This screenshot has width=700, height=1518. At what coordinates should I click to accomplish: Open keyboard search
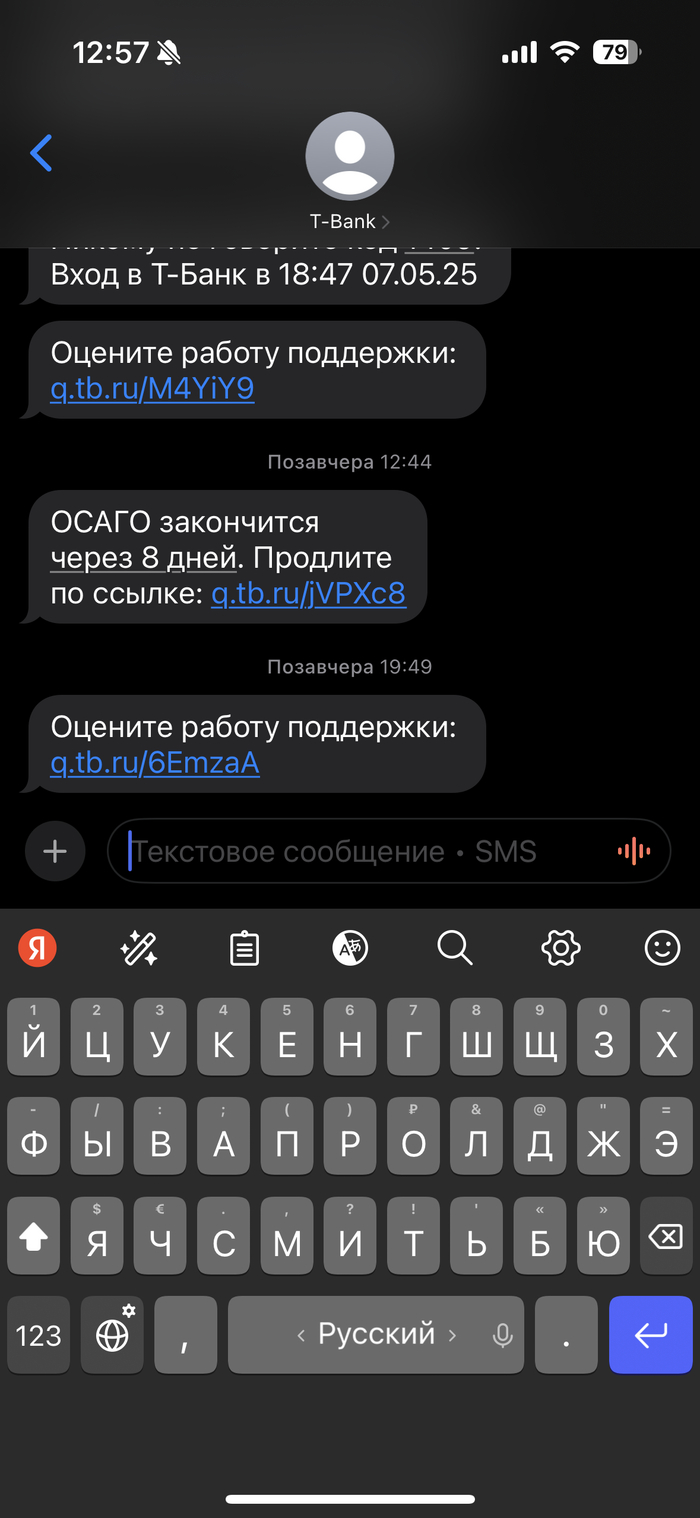click(455, 948)
